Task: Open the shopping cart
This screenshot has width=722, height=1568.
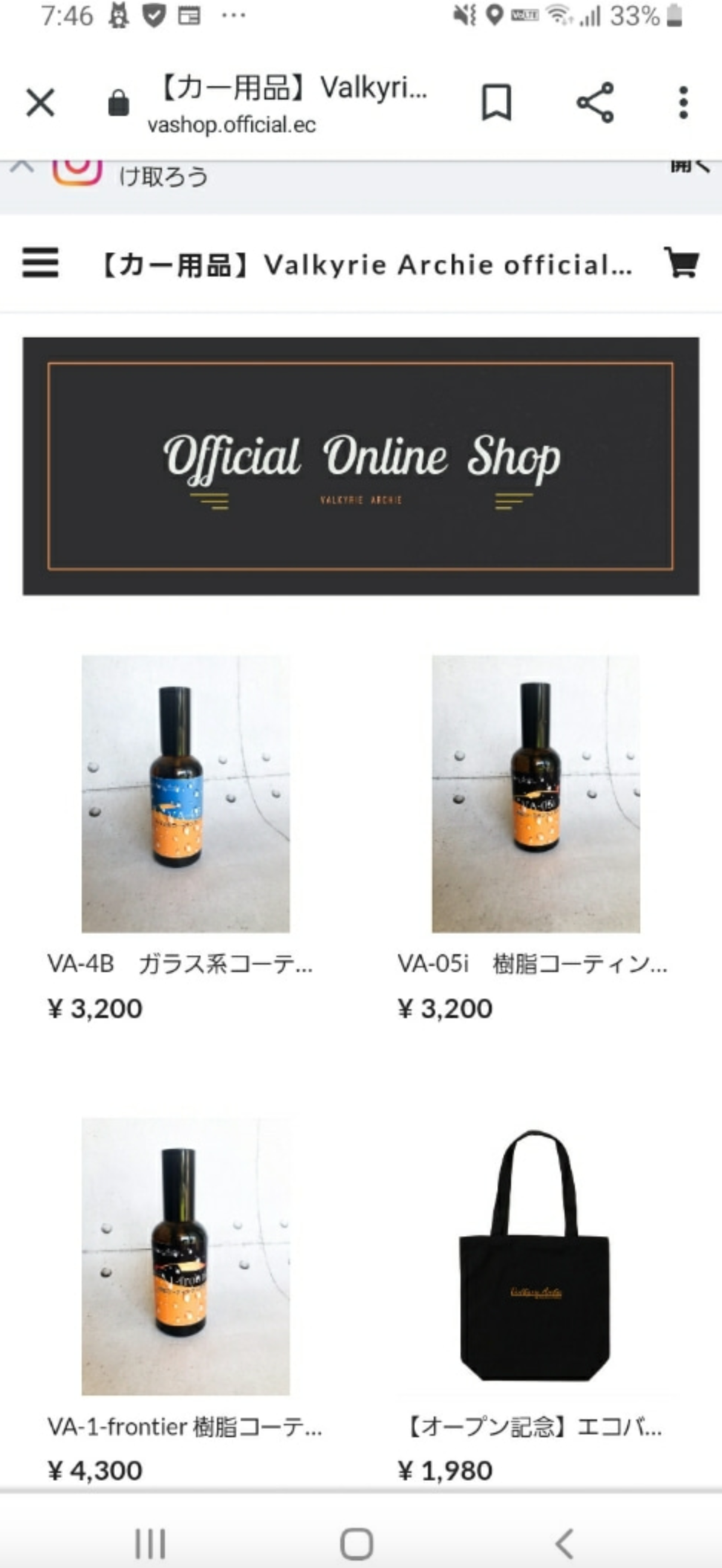Action: coord(681,263)
